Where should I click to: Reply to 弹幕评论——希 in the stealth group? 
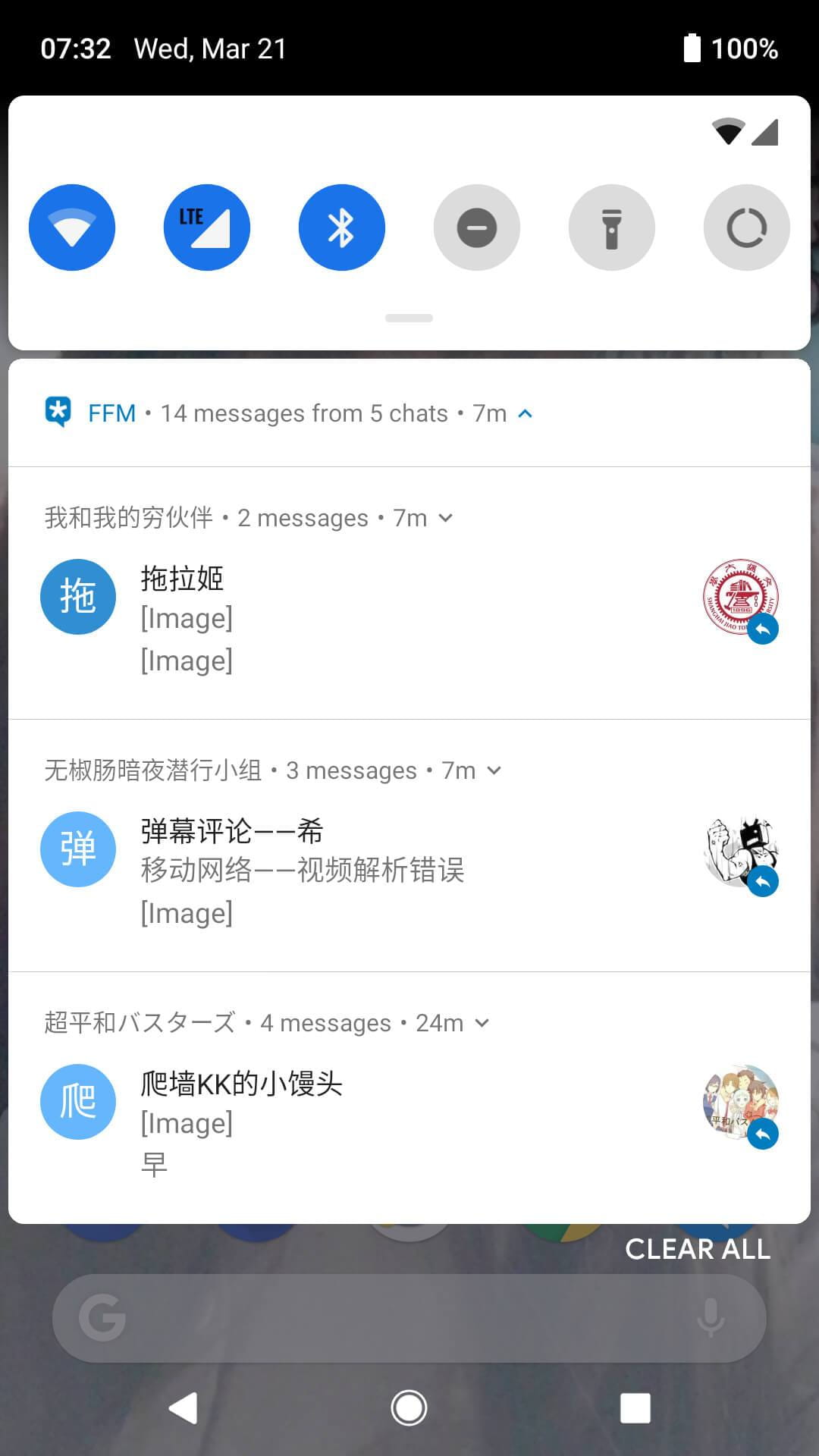(x=764, y=881)
